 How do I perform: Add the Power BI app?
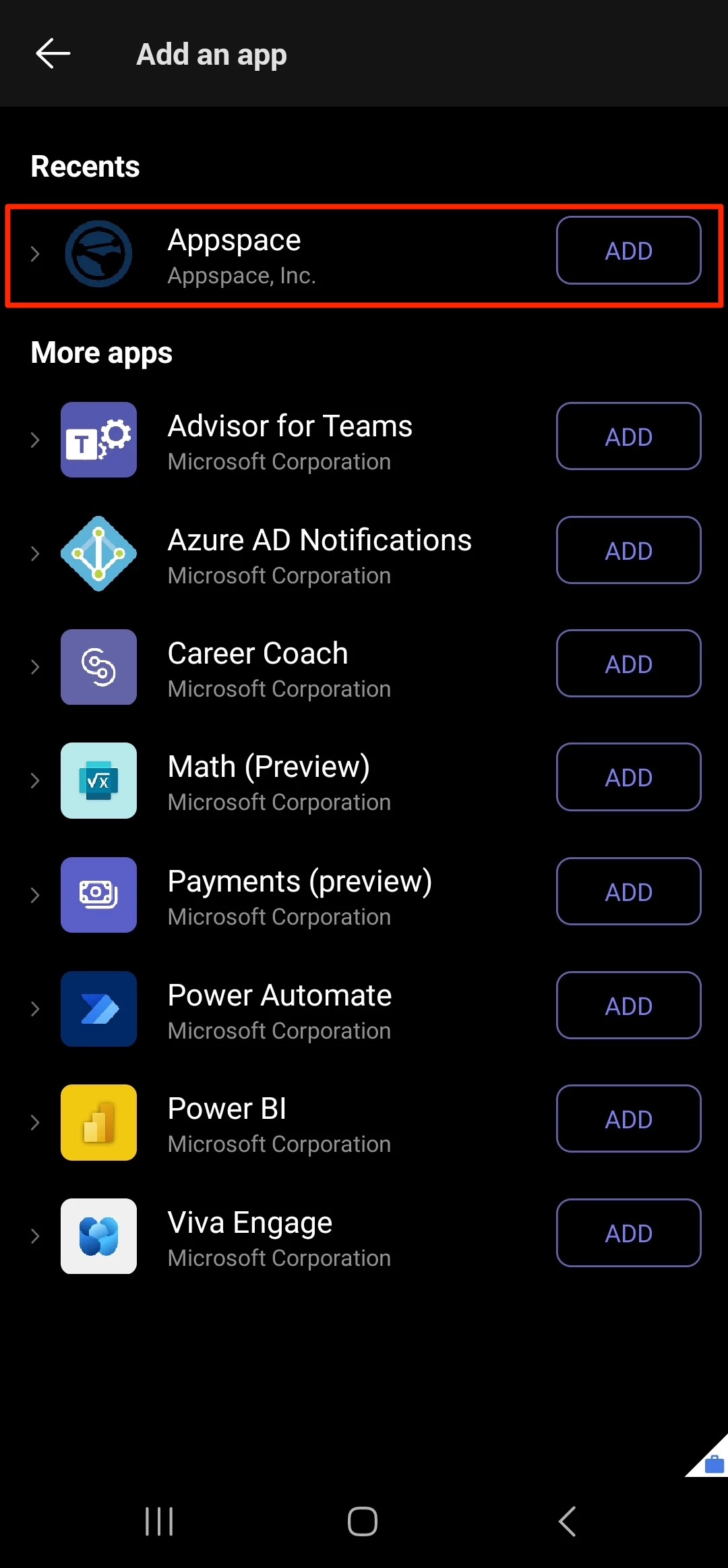click(628, 1119)
